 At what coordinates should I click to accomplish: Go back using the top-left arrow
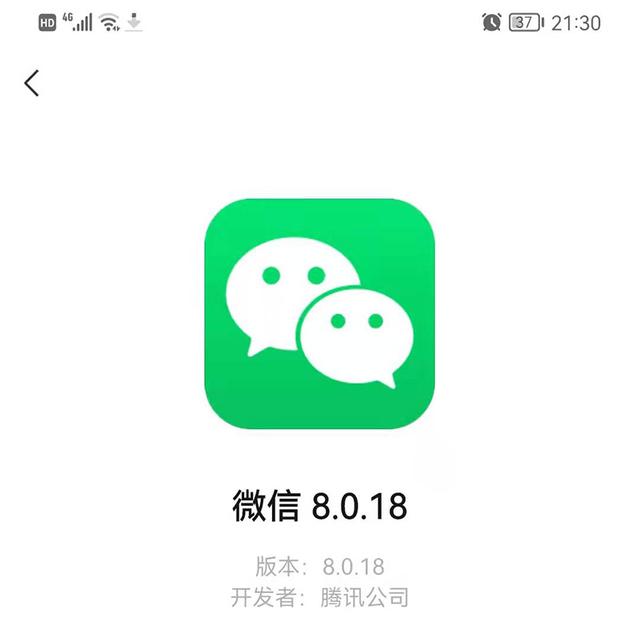tap(32, 83)
